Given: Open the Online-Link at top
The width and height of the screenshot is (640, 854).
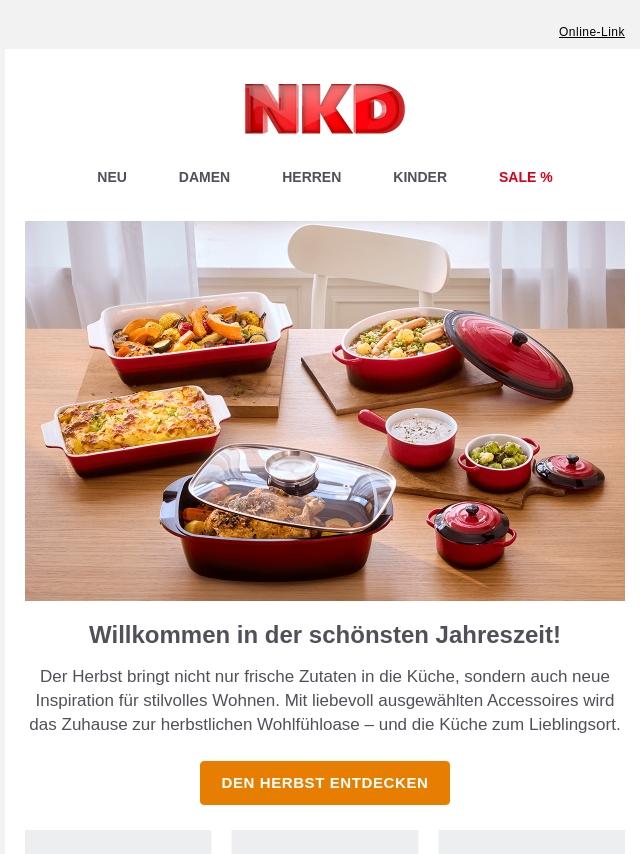Looking at the screenshot, I should (x=591, y=32).
